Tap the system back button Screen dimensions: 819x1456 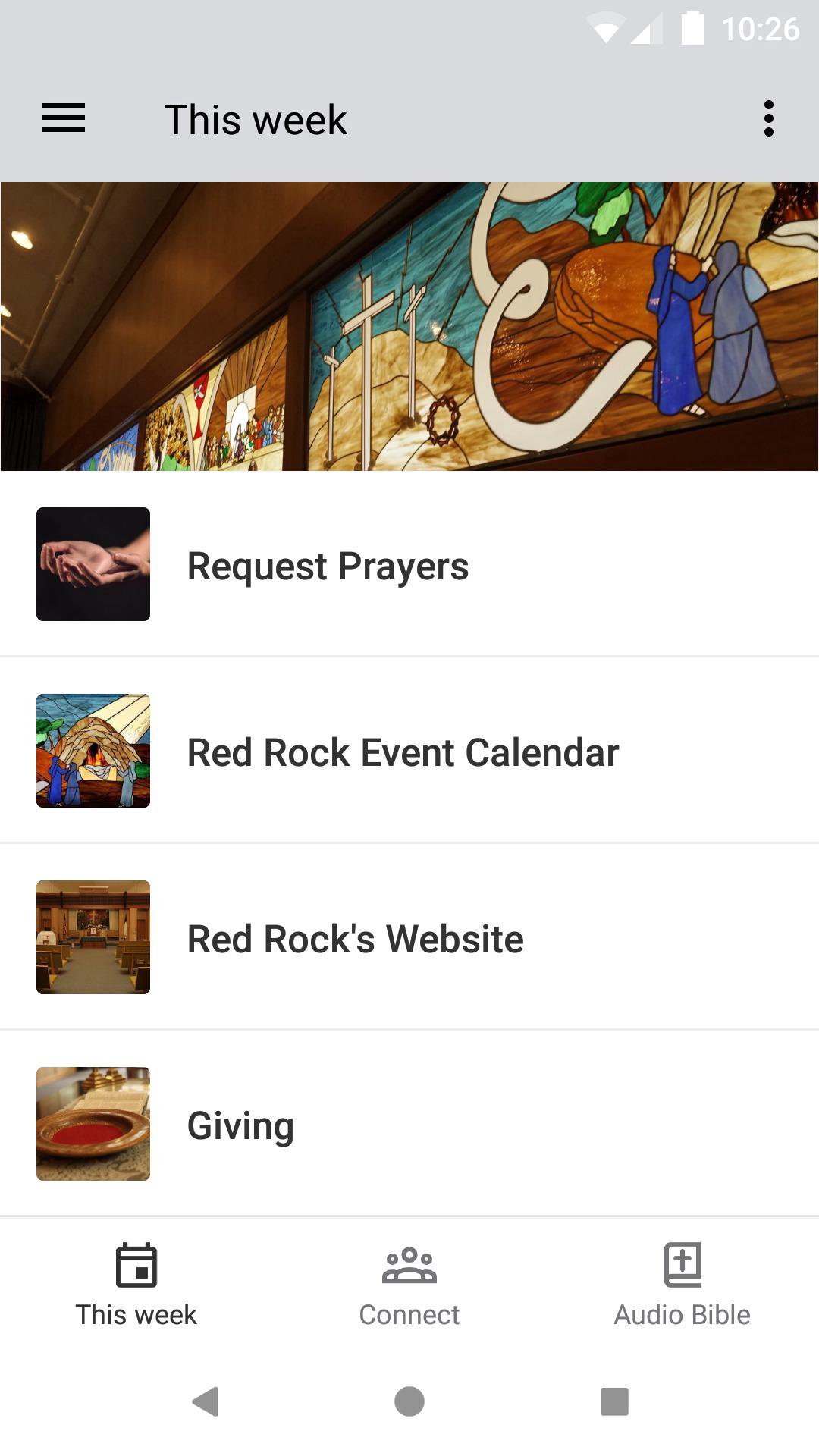tap(205, 1401)
